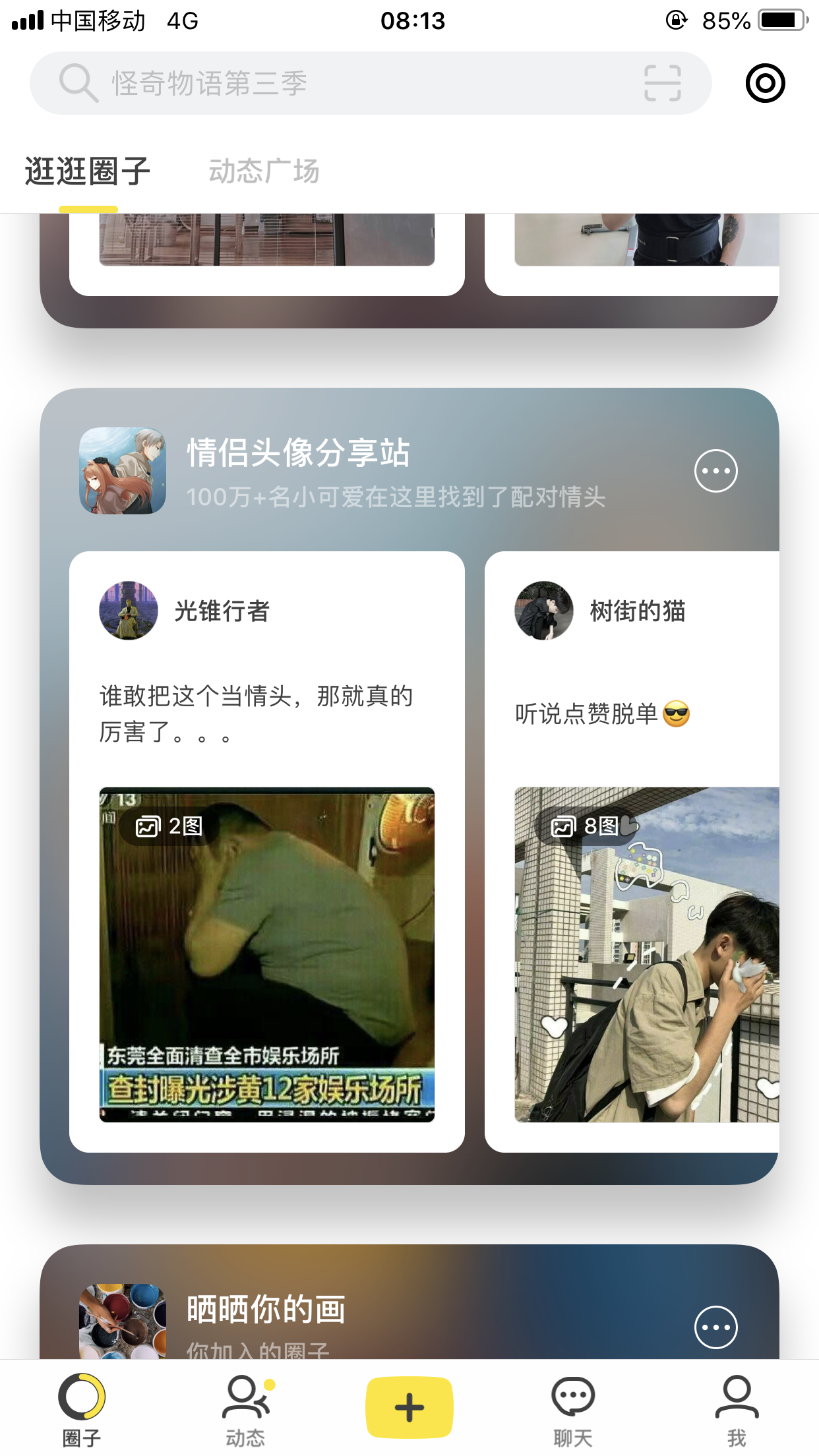The image size is (819, 1456).
Task: Open 树街的猫's profile avatar
Action: pyautogui.click(x=544, y=611)
